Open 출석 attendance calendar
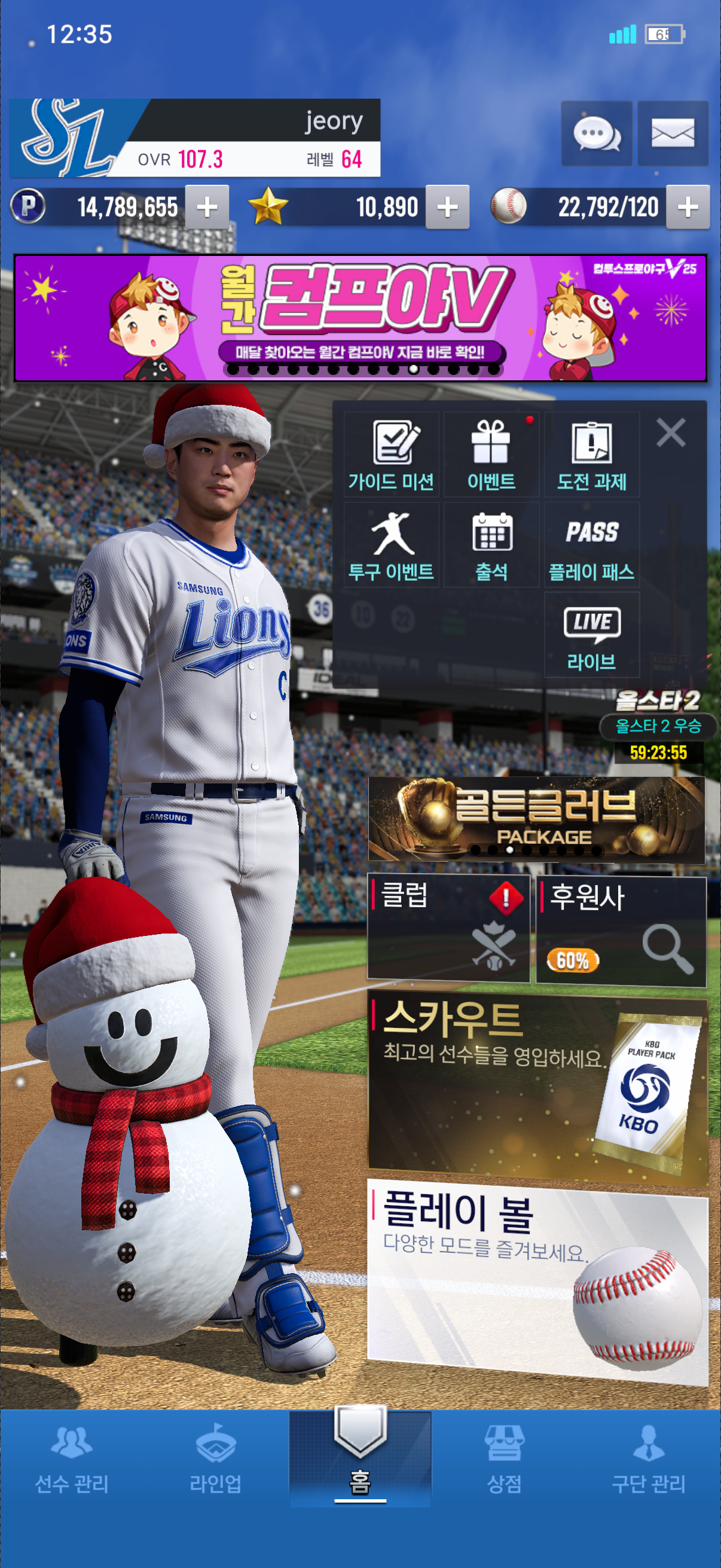 pos(491,545)
